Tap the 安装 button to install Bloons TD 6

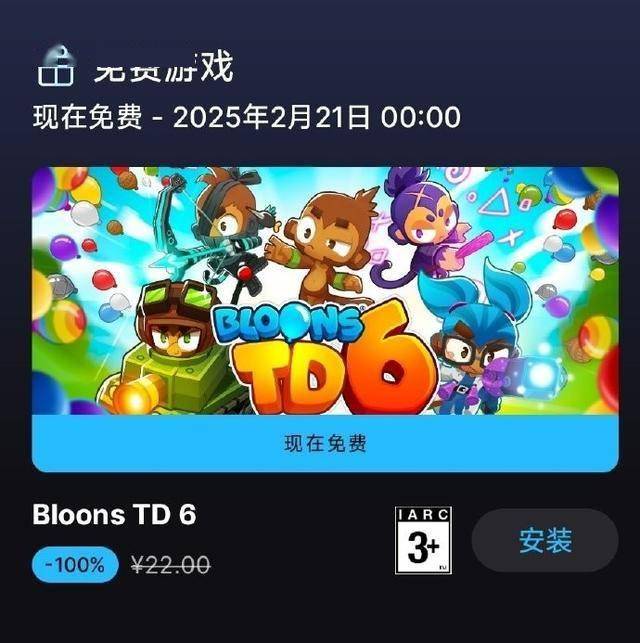point(545,541)
